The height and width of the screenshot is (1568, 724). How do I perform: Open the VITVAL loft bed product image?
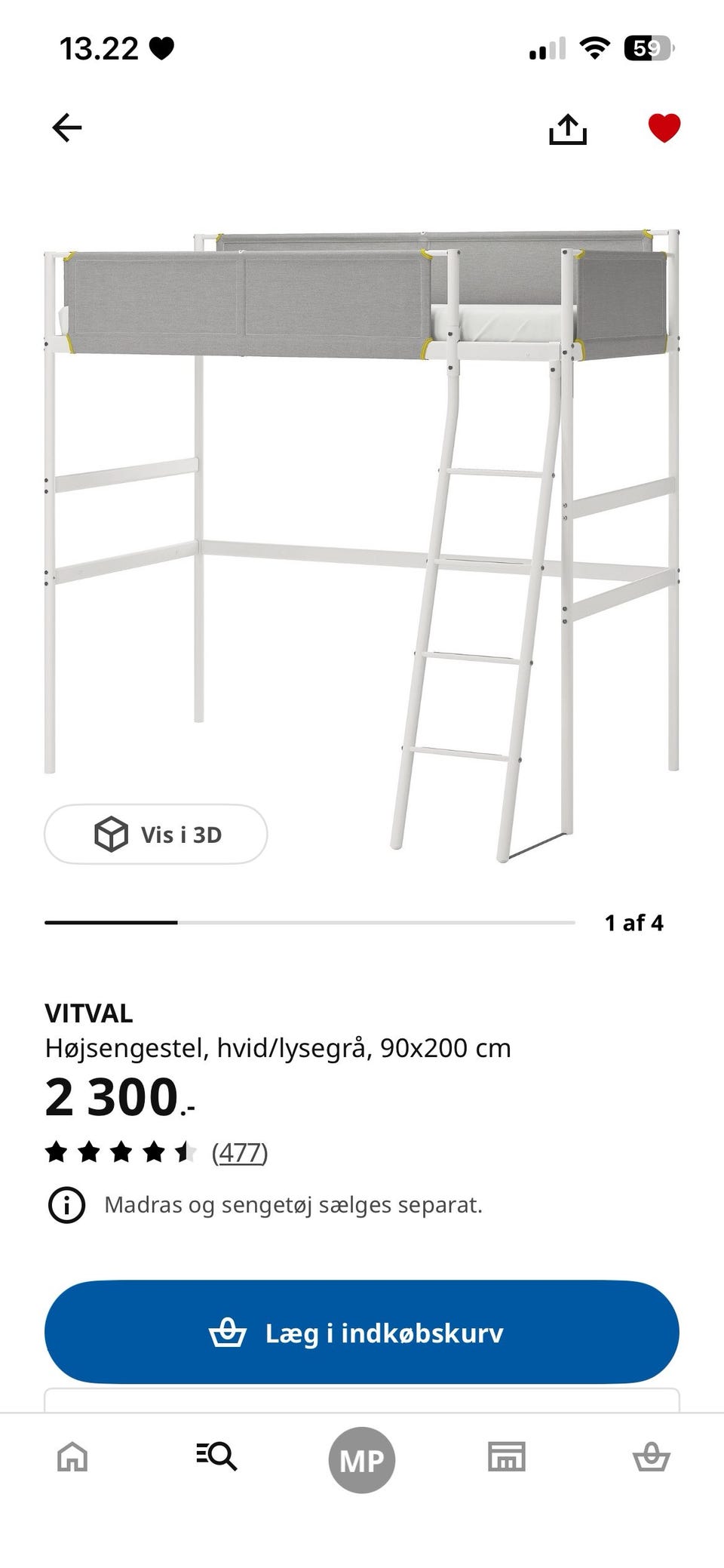(x=362, y=545)
